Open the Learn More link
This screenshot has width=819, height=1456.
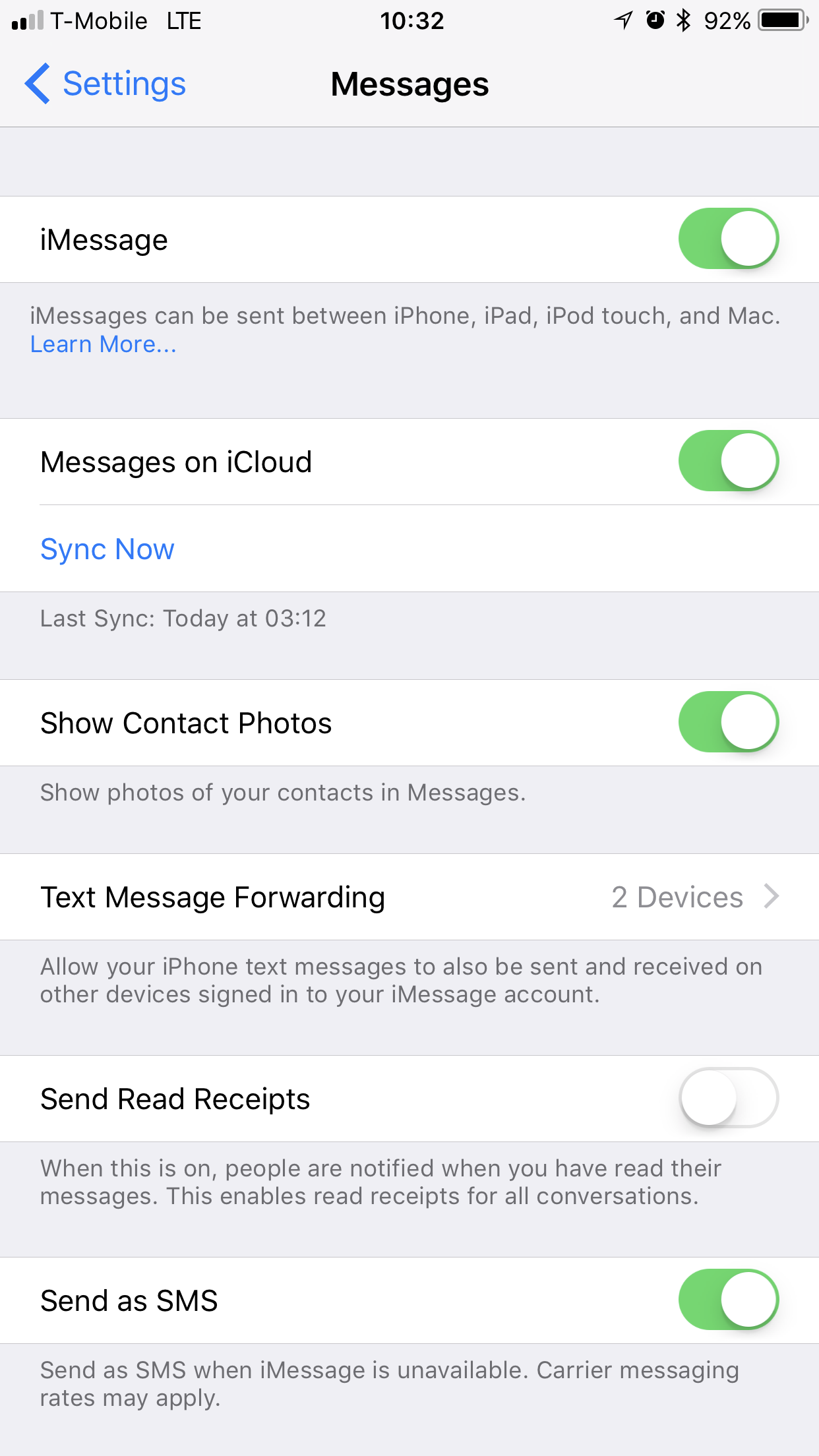click(x=104, y=344)
